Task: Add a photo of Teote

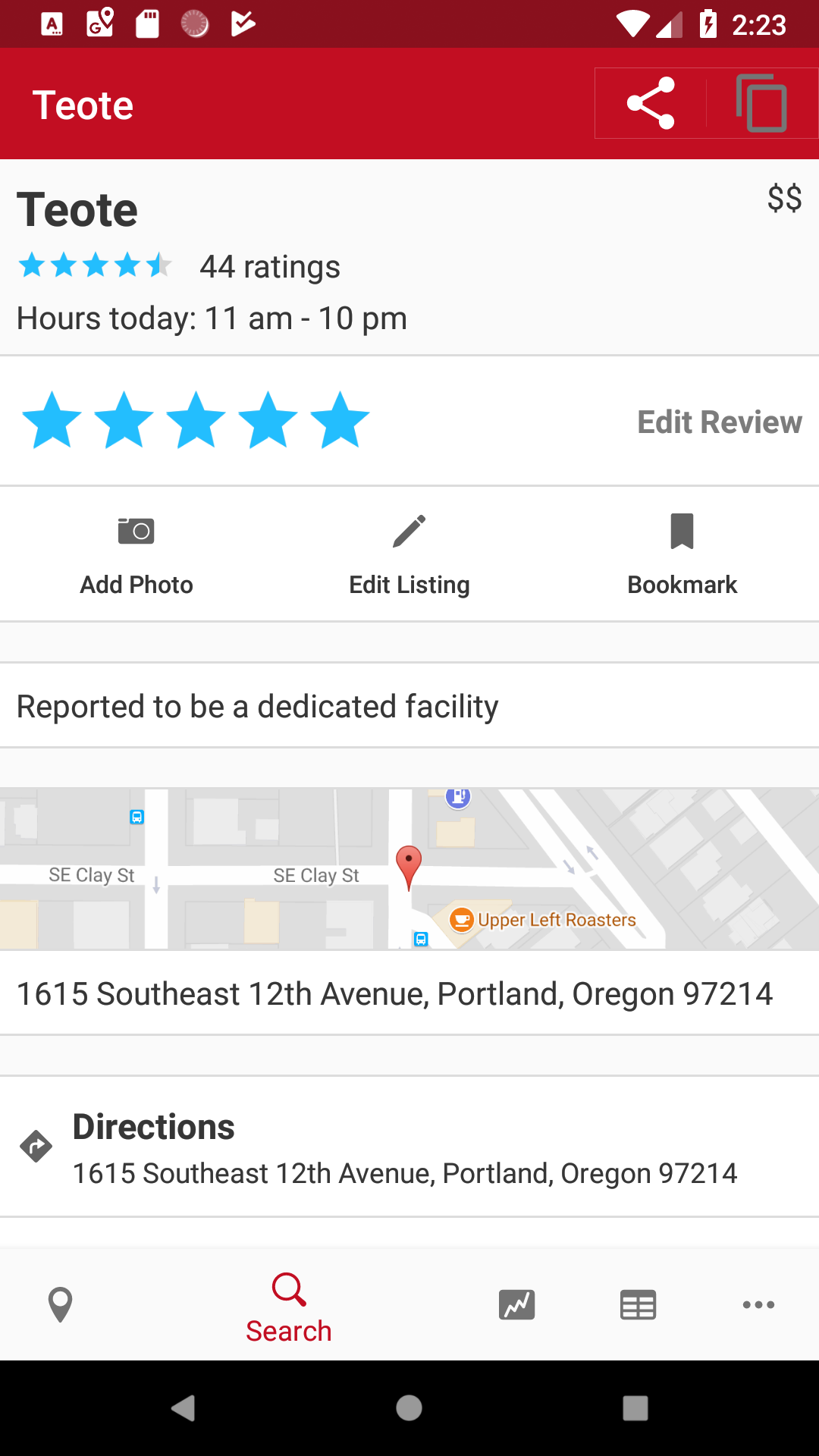Action: pos(136,554)
